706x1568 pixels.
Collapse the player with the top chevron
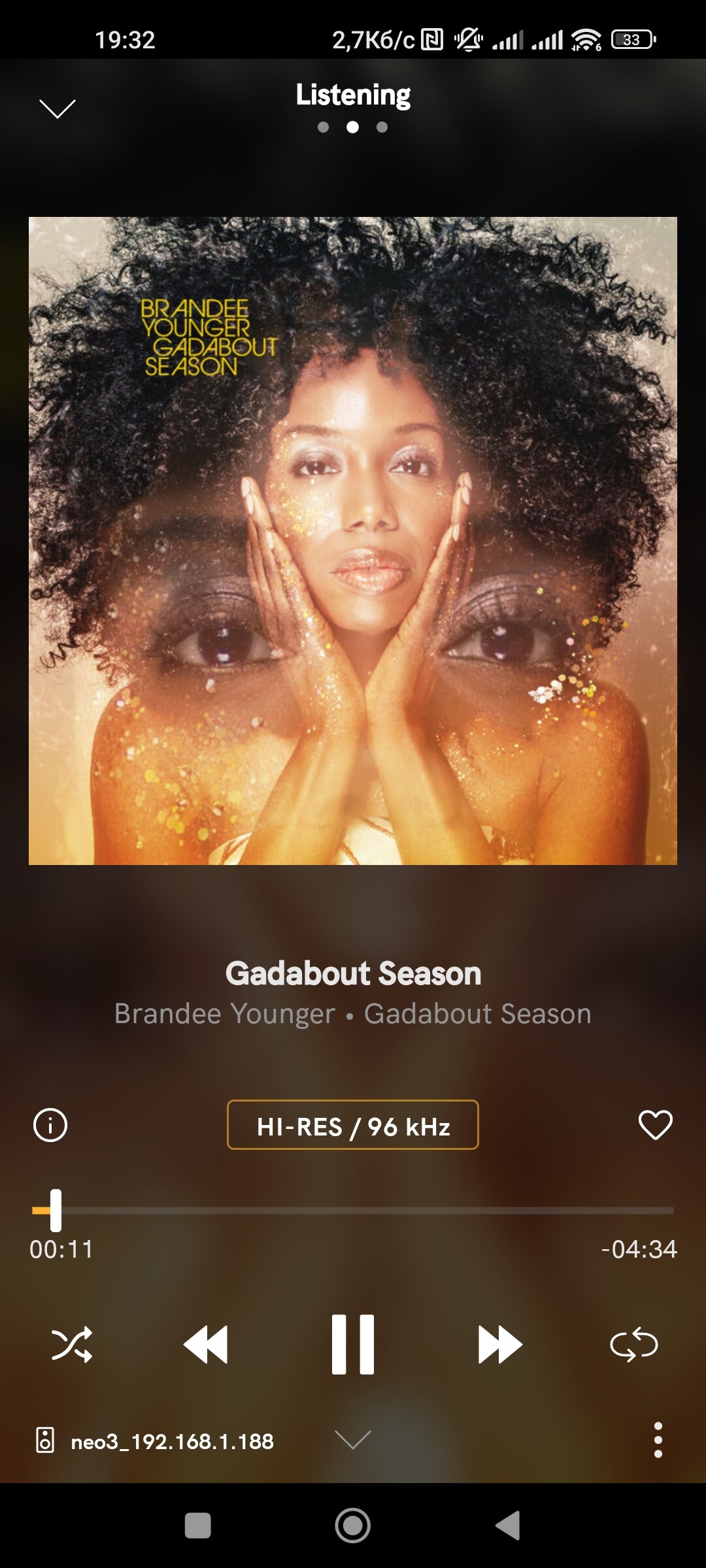point(58,108)
